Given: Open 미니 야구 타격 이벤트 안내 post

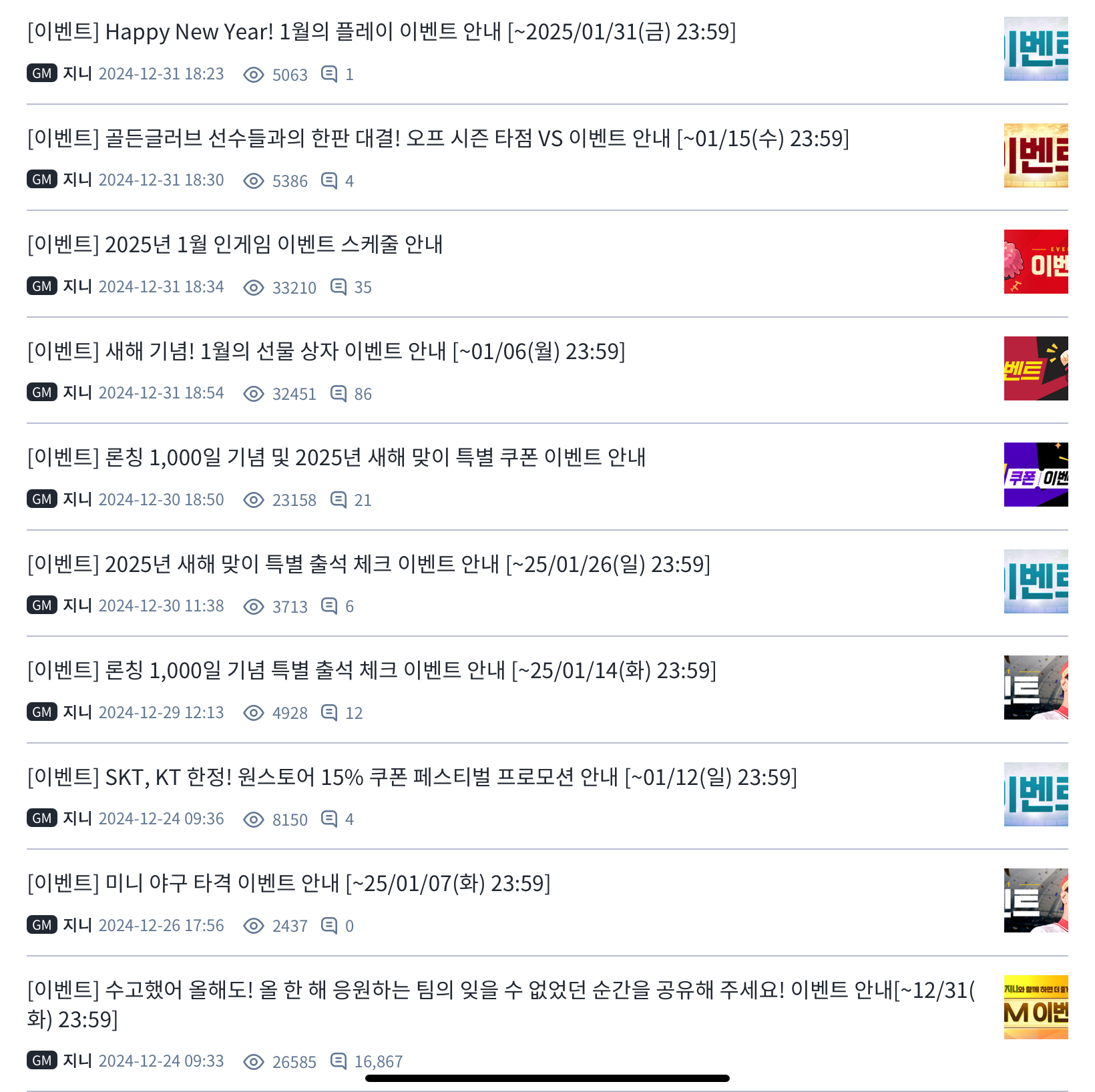Looking at the screenshot, I should pos(288,884).
